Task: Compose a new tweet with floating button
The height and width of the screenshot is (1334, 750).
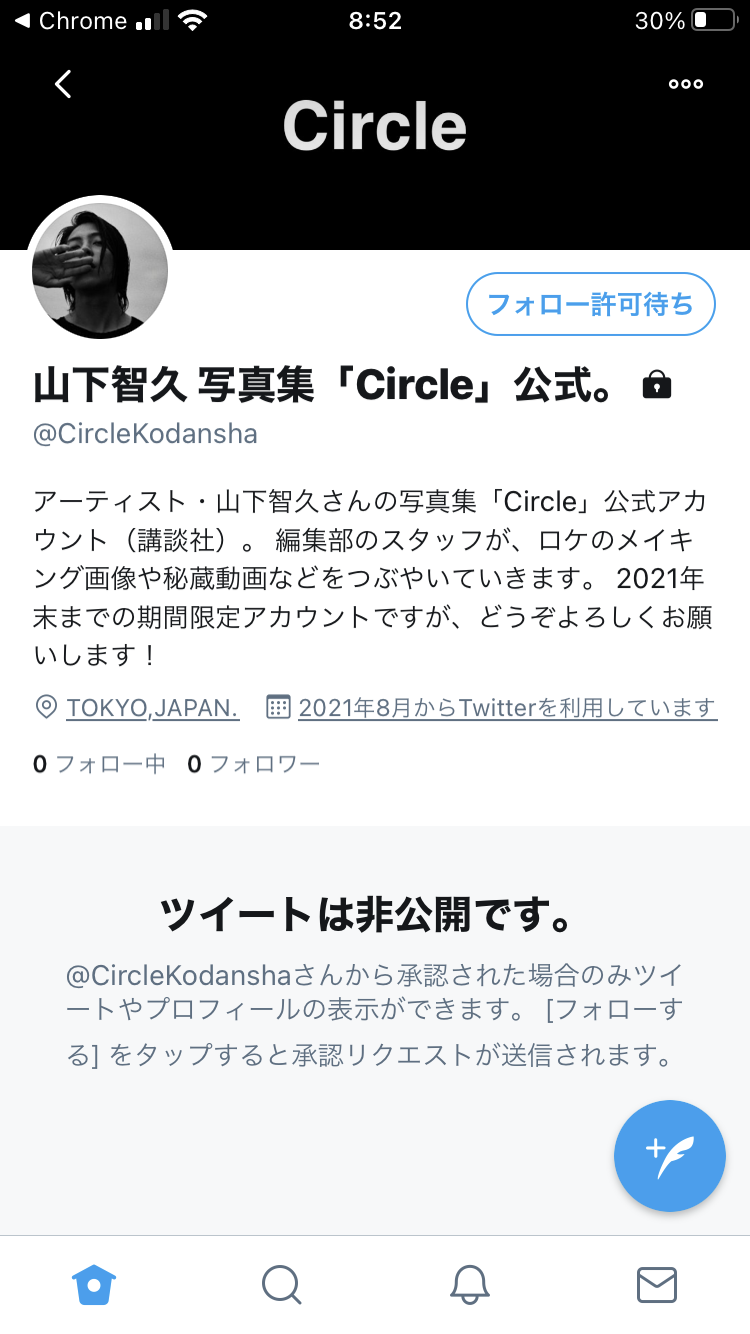Action: [670, 1156]
